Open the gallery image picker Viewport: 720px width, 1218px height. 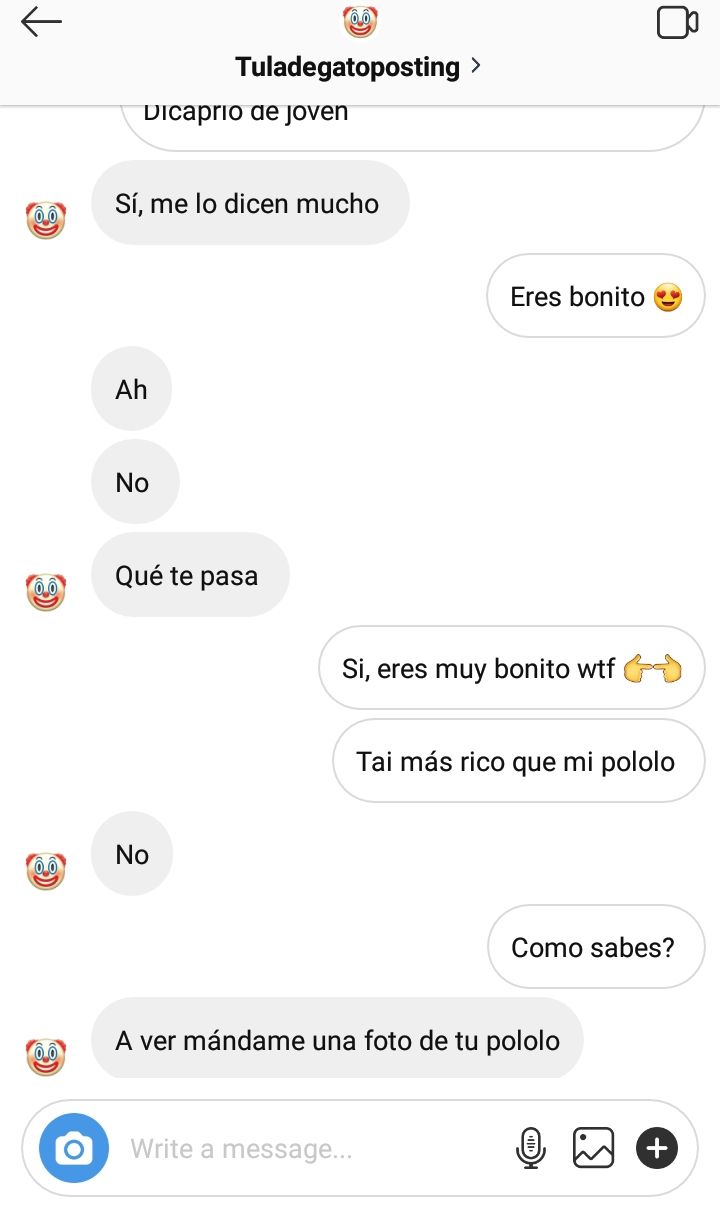[593, 1148]
